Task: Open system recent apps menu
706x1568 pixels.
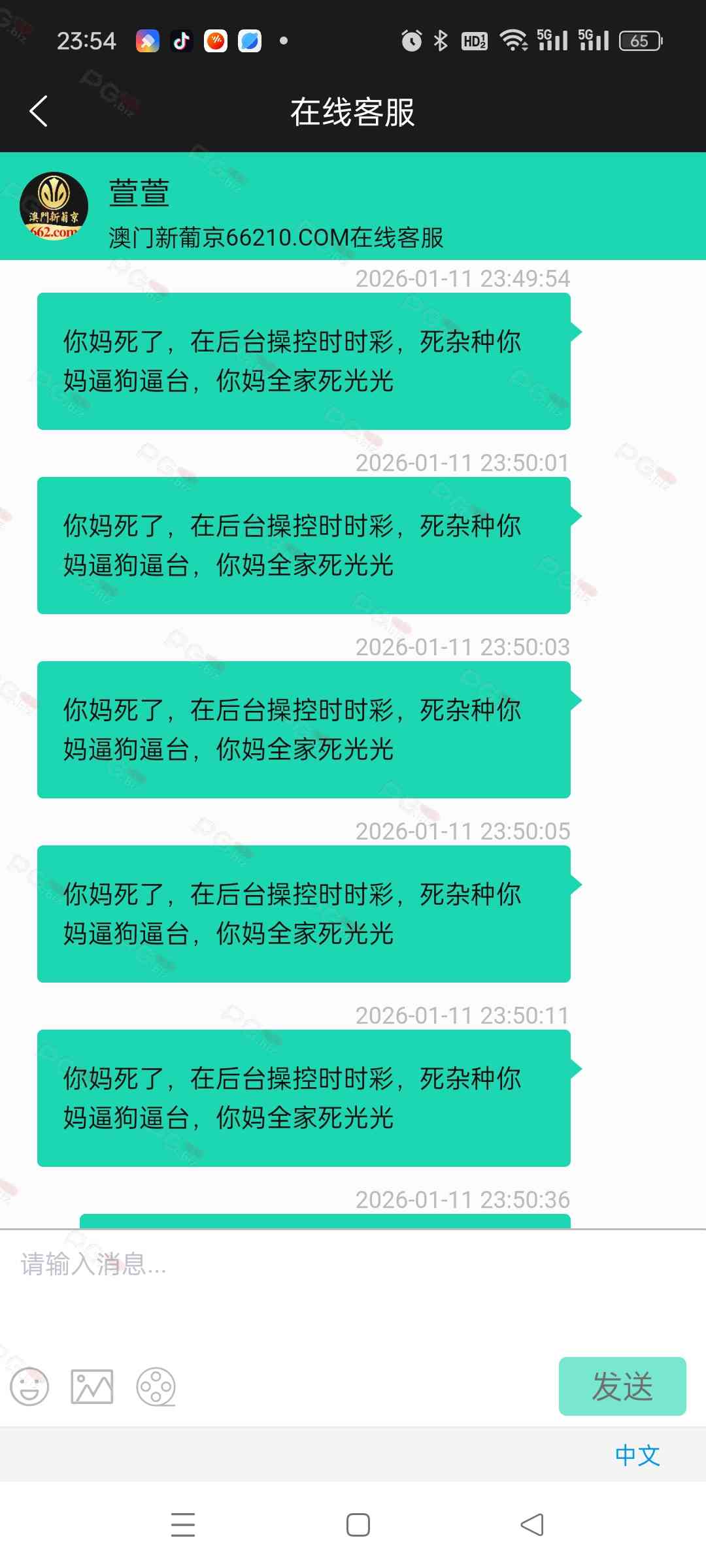Action: click(x=183, y=1524)
